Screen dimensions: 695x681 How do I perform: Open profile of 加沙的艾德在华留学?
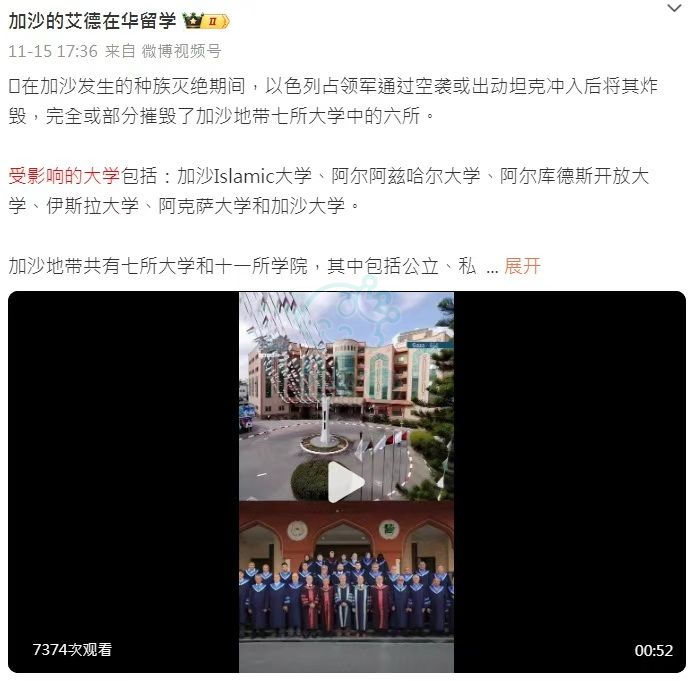(x=92, y=21)
